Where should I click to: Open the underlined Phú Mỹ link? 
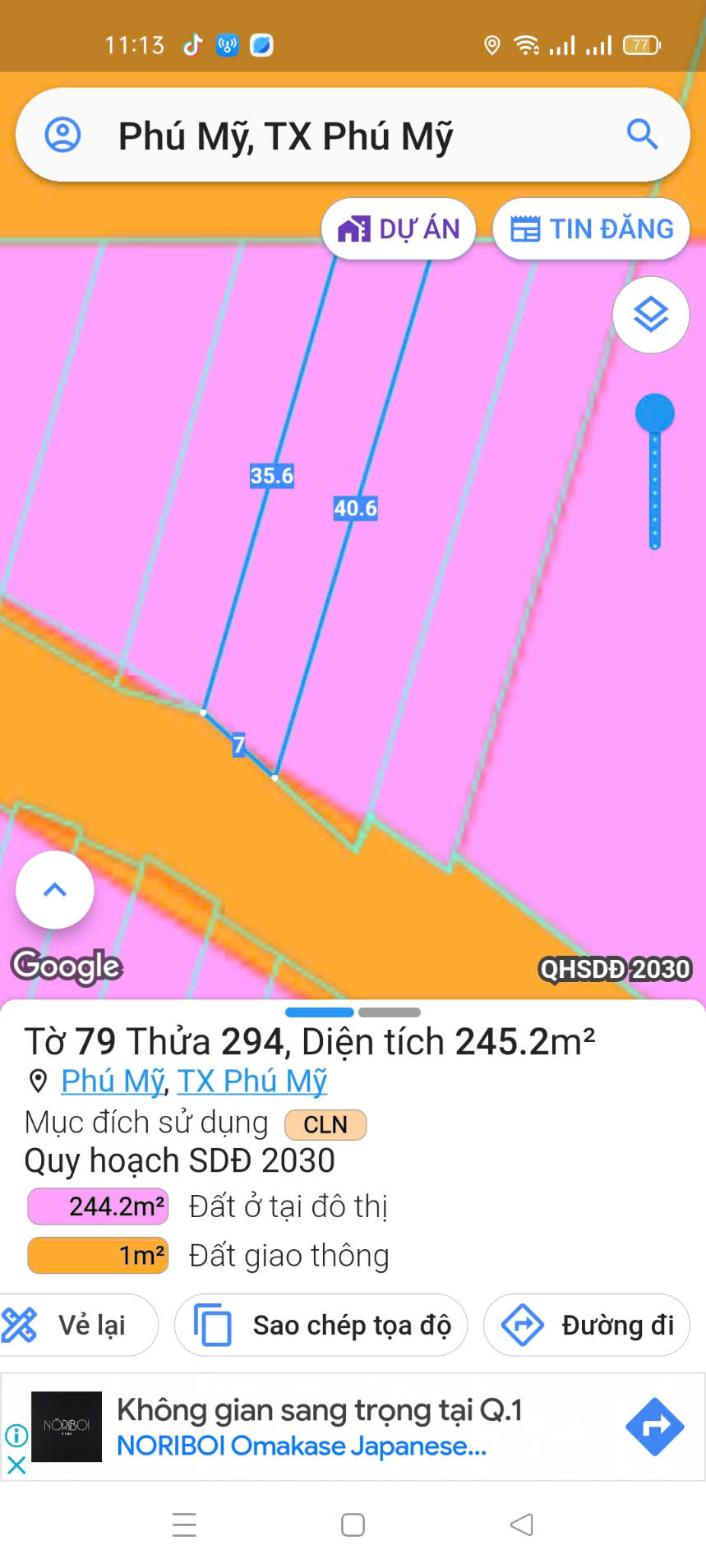tap(113, 1081)
